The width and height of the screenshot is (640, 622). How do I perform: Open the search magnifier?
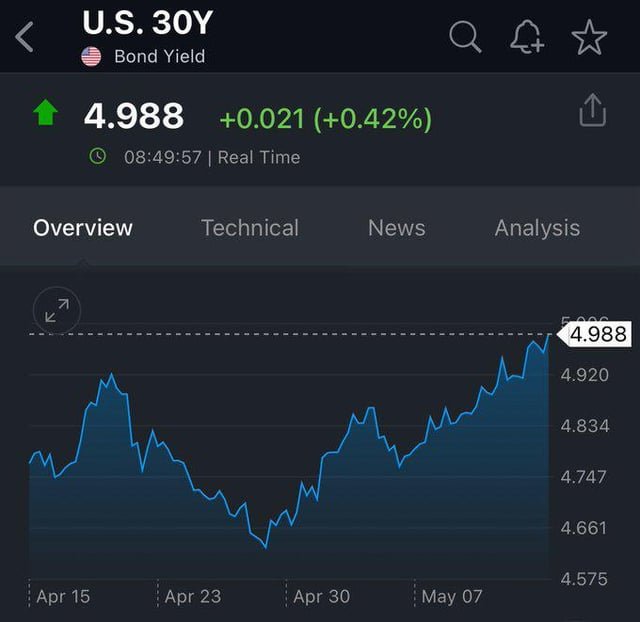click(x=465, y=37)
